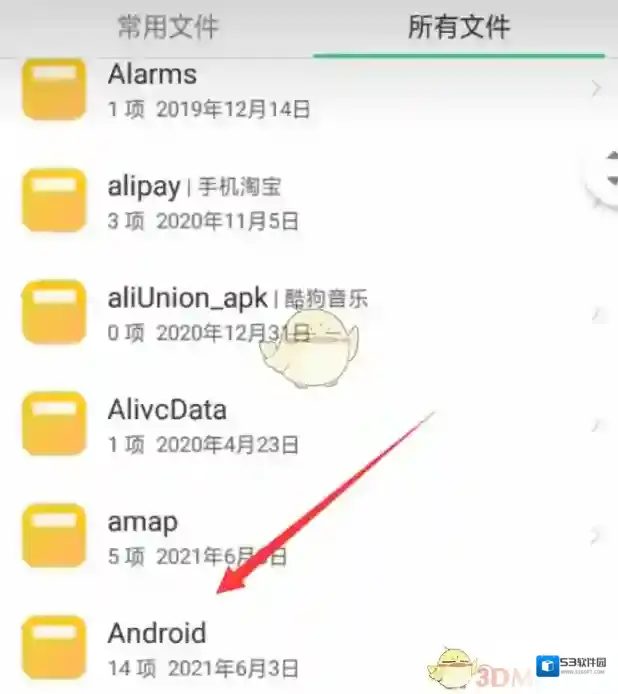The width and height of the screenshot is (618, 694).
Task: Select the 所有文件 tab
Action: click(x=459, y=27)
